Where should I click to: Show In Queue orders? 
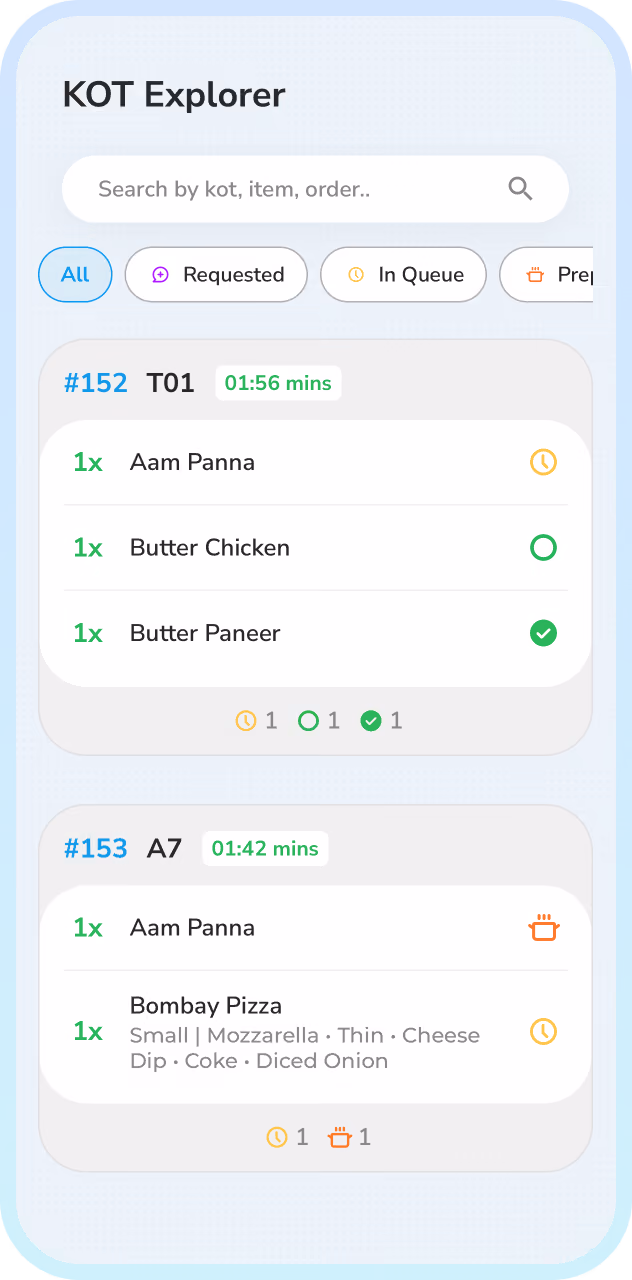403,274
